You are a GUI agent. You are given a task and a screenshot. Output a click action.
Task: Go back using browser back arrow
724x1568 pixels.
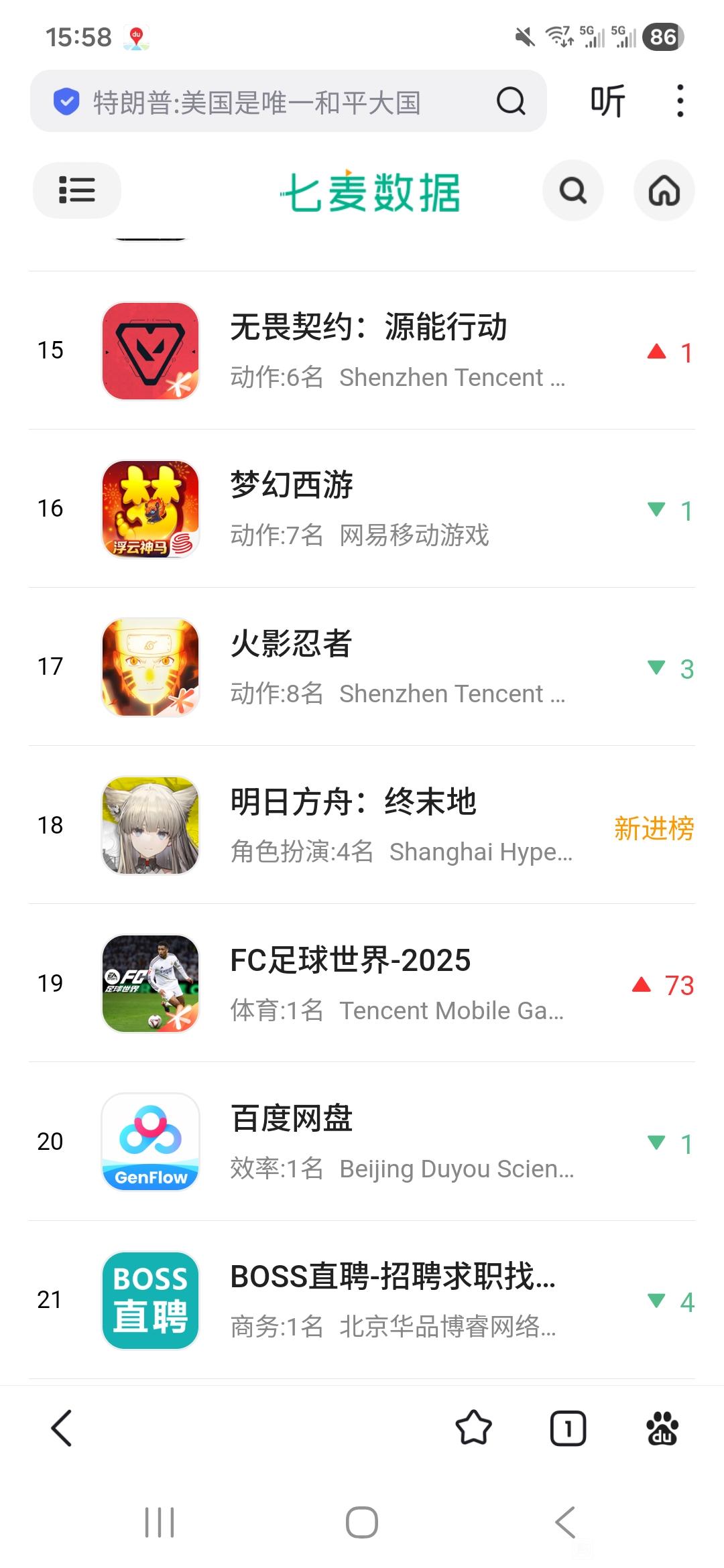62,1428
